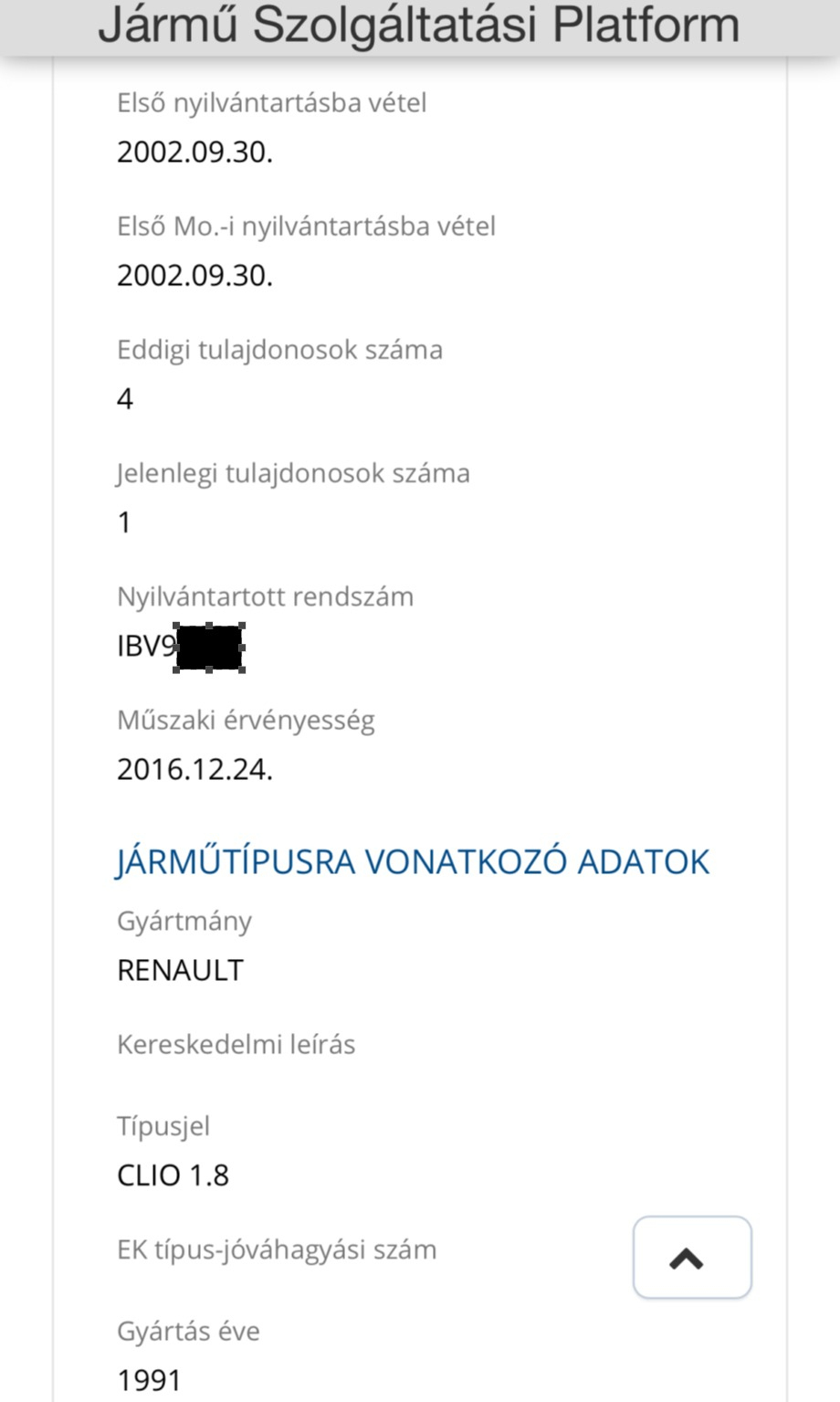This screenshot has width=840, height=1402.
Task: Tap the scroll-to-top arrow button
Action: pos(691,1257)
